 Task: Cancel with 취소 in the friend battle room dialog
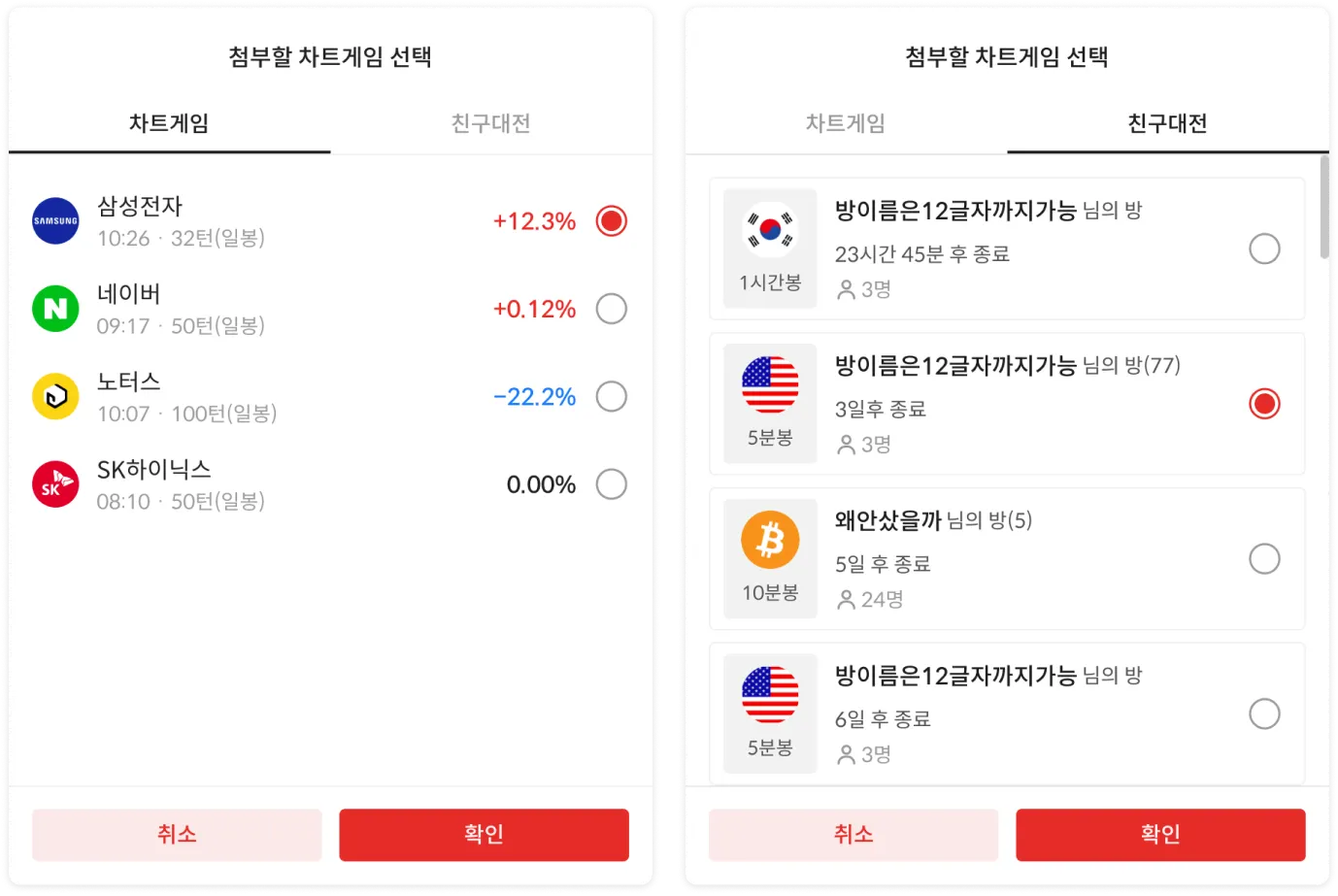point(853,835)
